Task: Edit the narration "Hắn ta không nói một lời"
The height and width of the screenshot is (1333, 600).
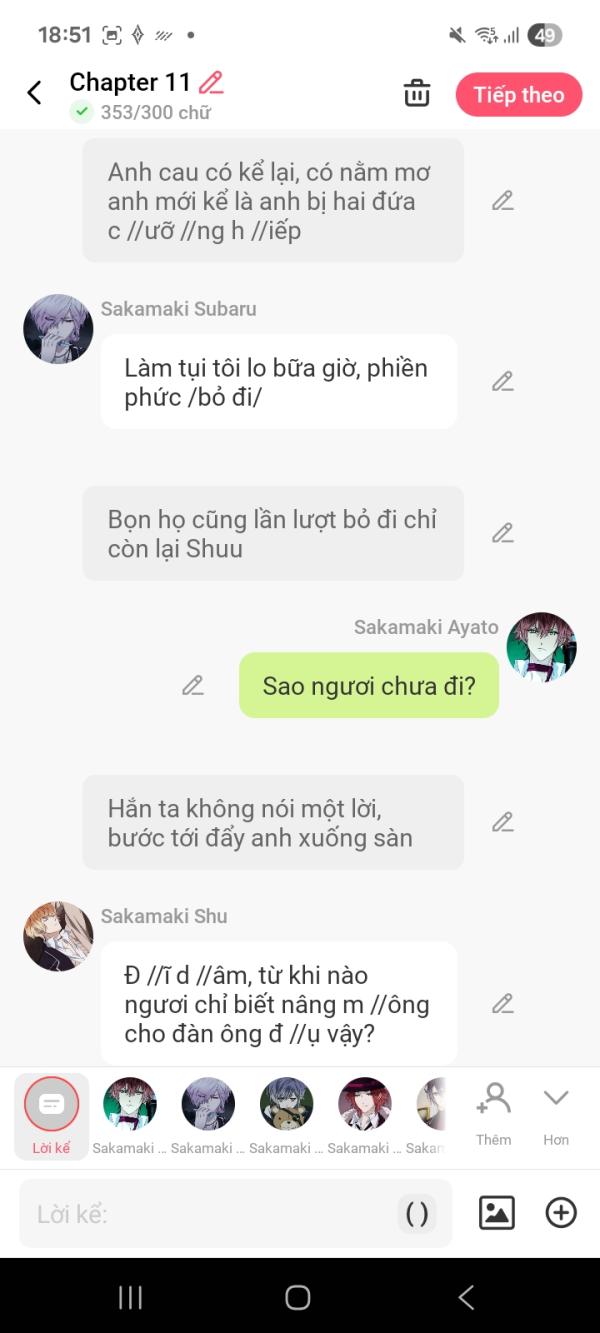Action: 503,823
